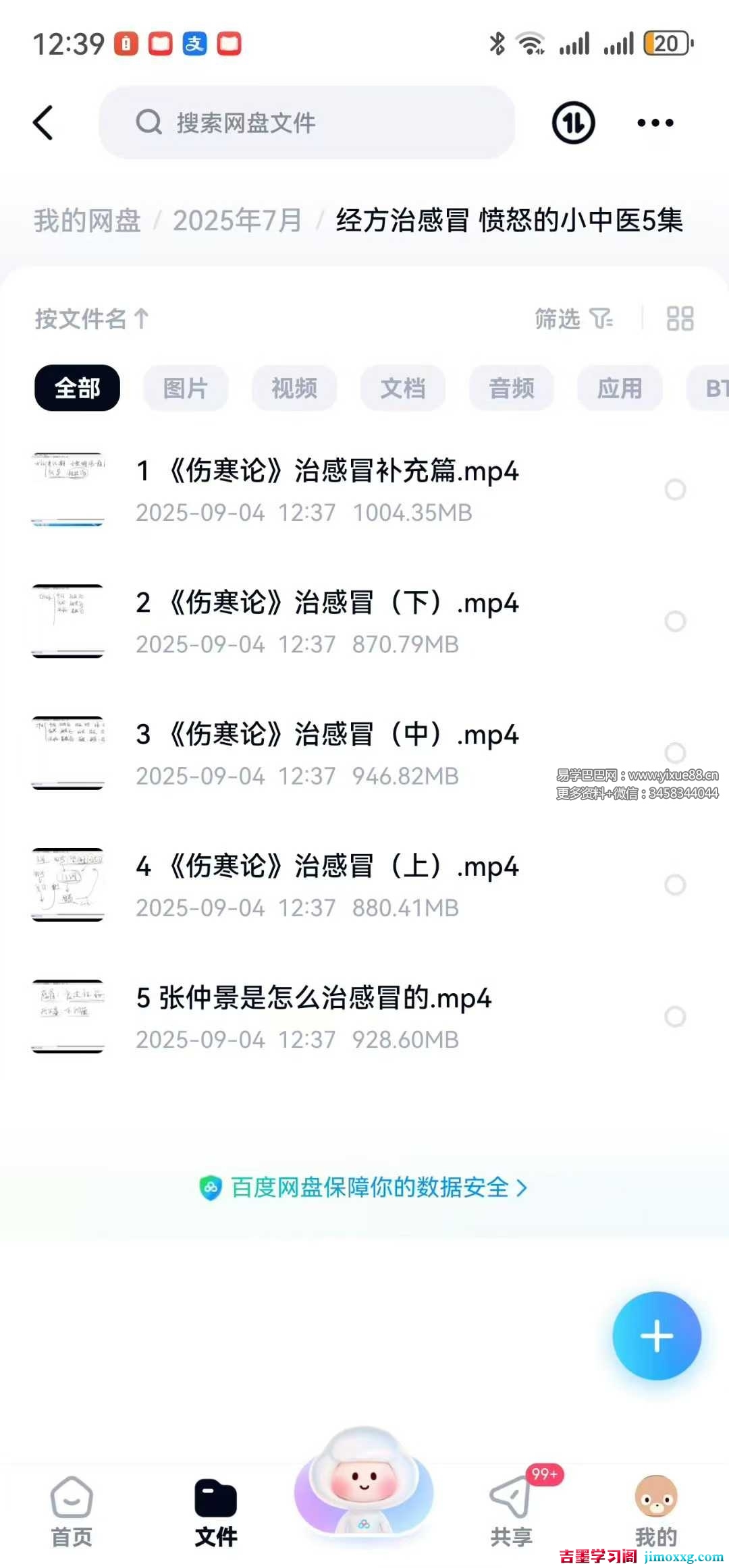This screenshot has height=1568, width=729.
Task: Tap the blue plus add button
Action: point(656,1336)
